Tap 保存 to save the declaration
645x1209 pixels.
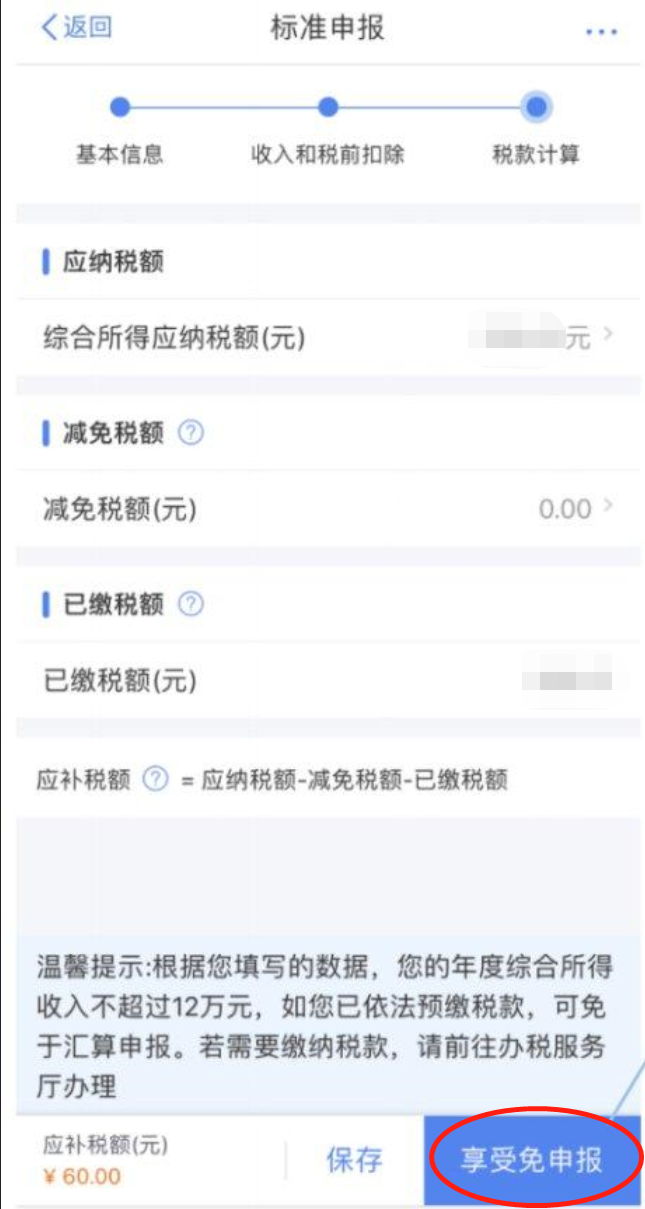click(x=354, y=1160)
